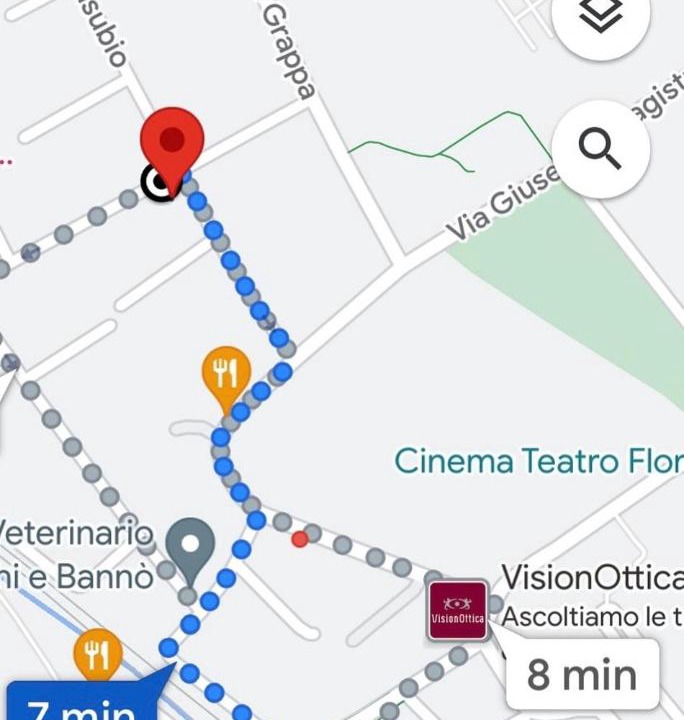The width and height of the screenshot is (684, 720).
Task: Open the map layers button
Action: coord(601,18)
